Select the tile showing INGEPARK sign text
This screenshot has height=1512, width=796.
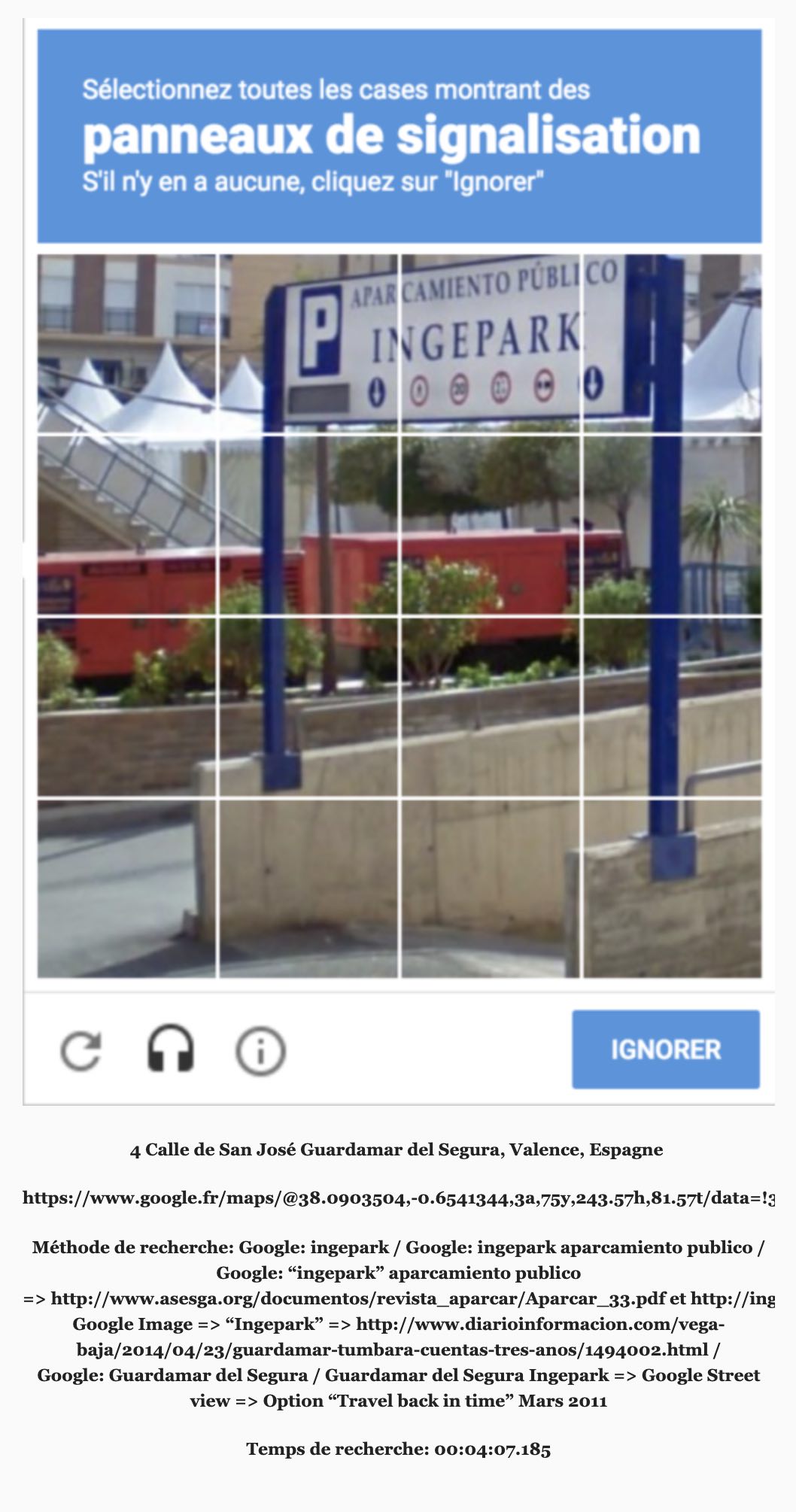pyautogui.click(x=491, y=345)
